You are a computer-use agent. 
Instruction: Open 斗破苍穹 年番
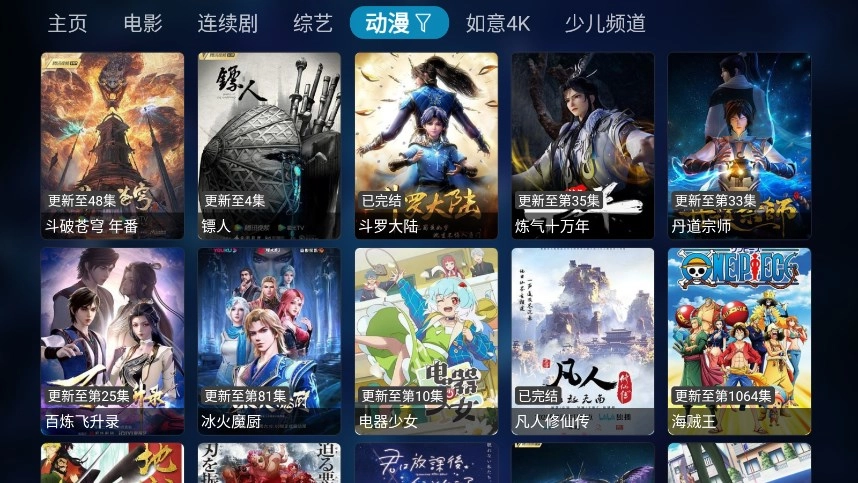tap(112, 146)
